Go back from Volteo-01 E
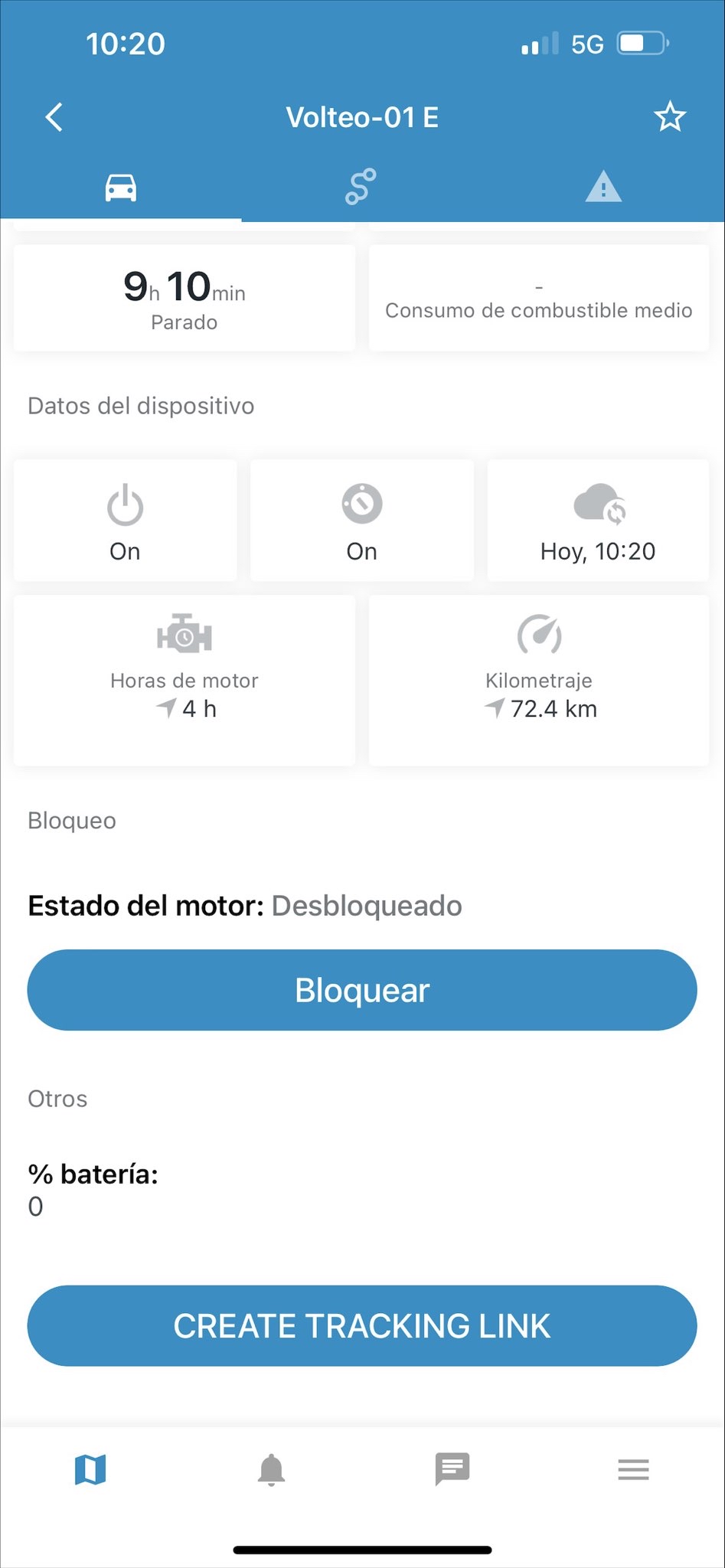The width and height of the screenshot is (725, 1568). [54, 117]
